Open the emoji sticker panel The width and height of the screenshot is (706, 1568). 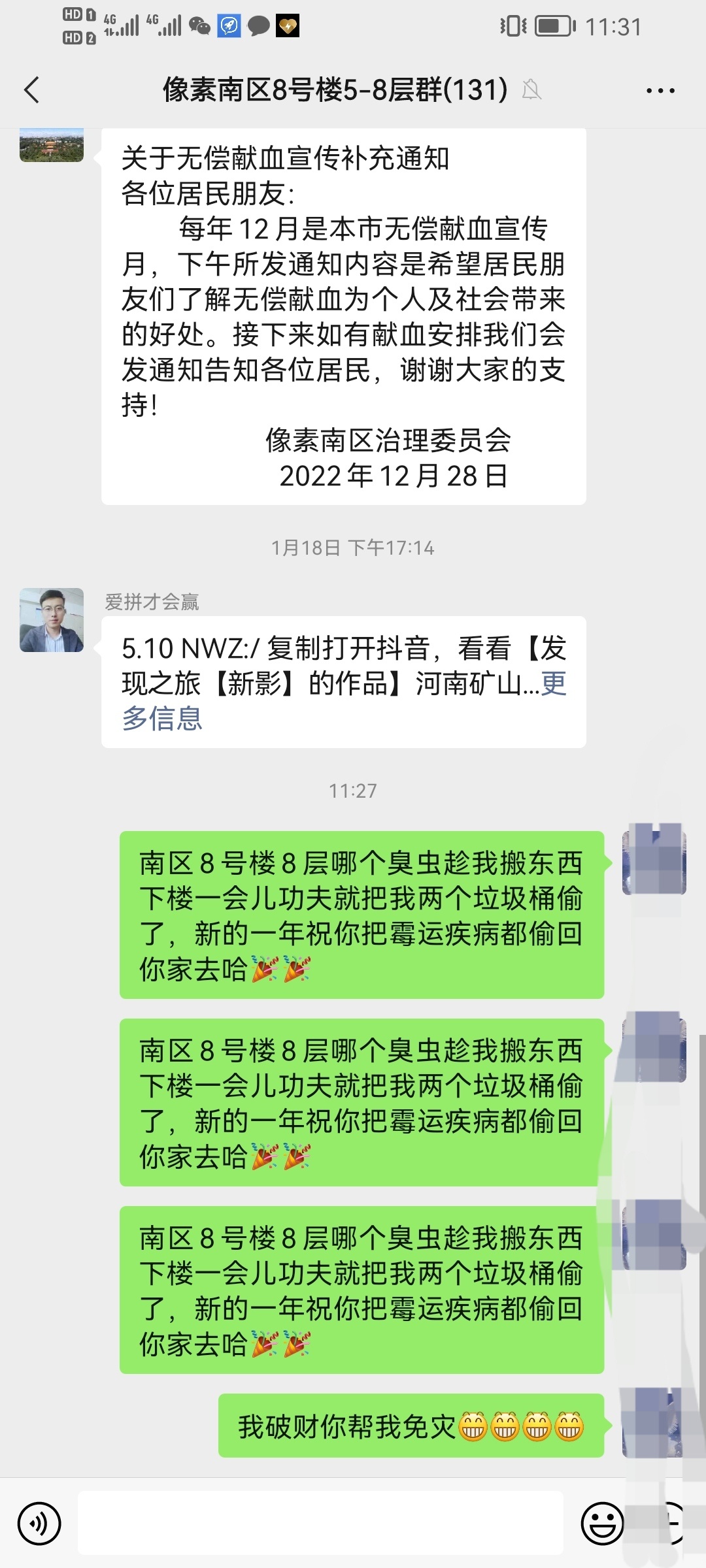coord(601,1524)
